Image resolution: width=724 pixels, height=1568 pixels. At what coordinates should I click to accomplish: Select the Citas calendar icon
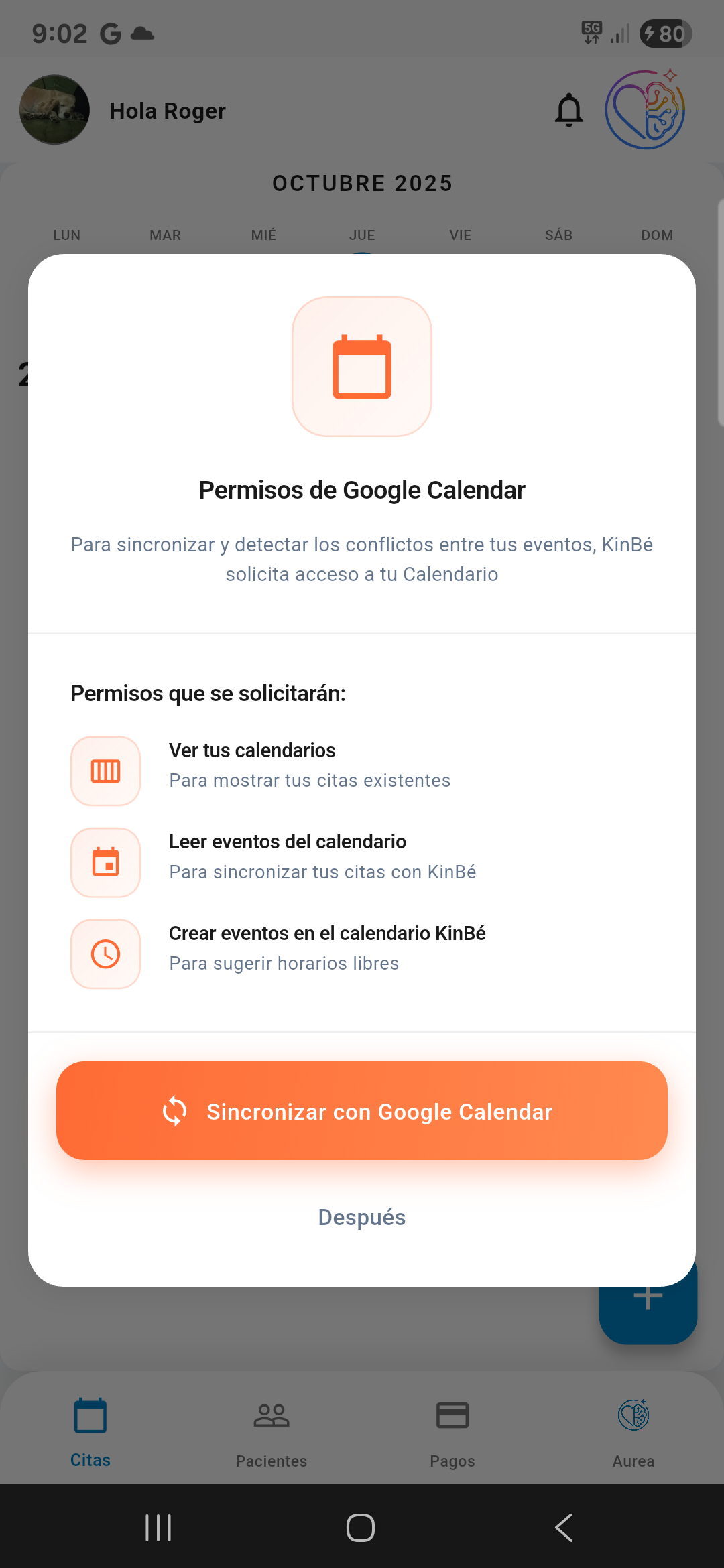coord(90,1415)
